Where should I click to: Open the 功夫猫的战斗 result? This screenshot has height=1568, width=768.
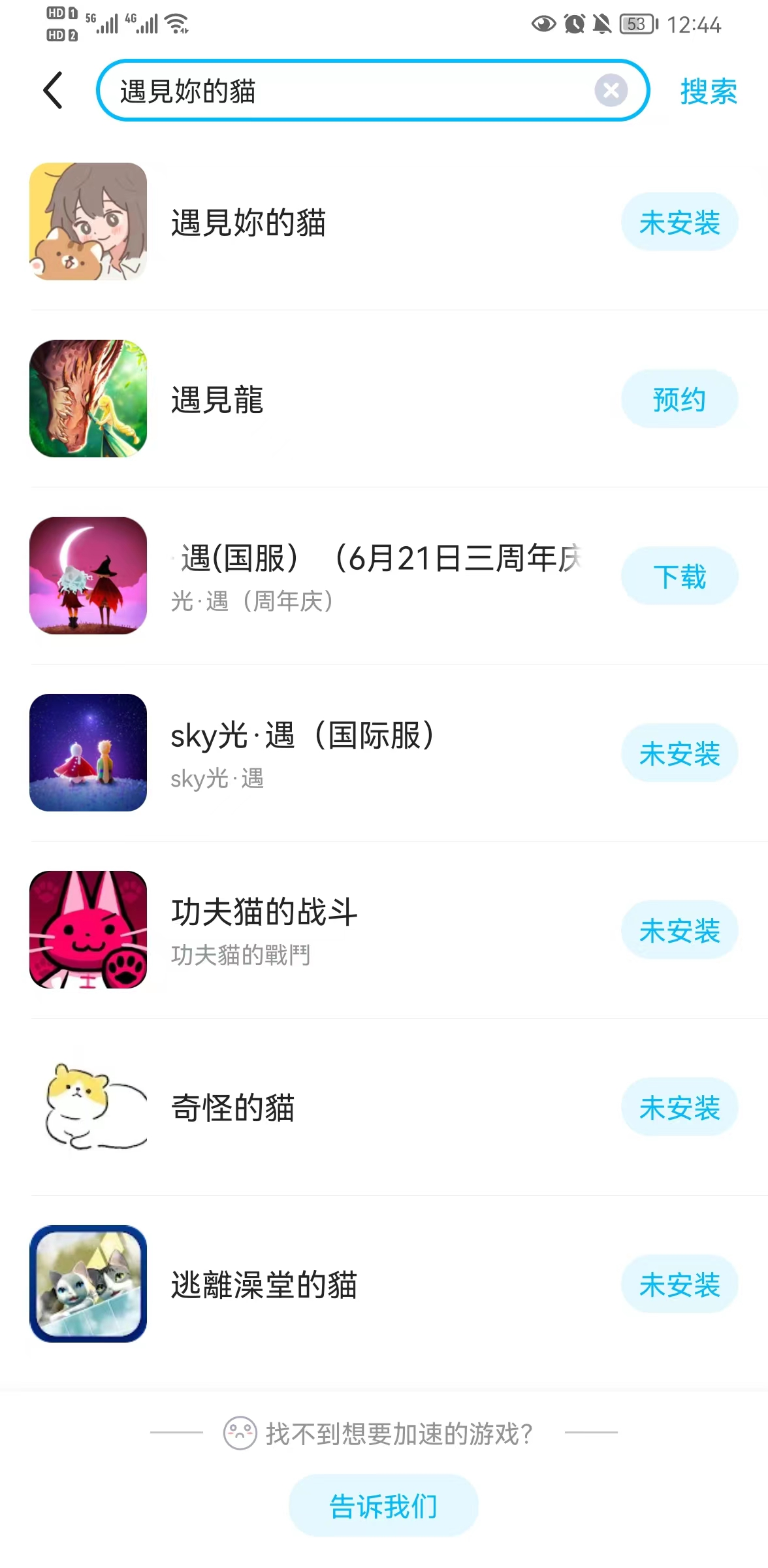(x=264, y=929)
